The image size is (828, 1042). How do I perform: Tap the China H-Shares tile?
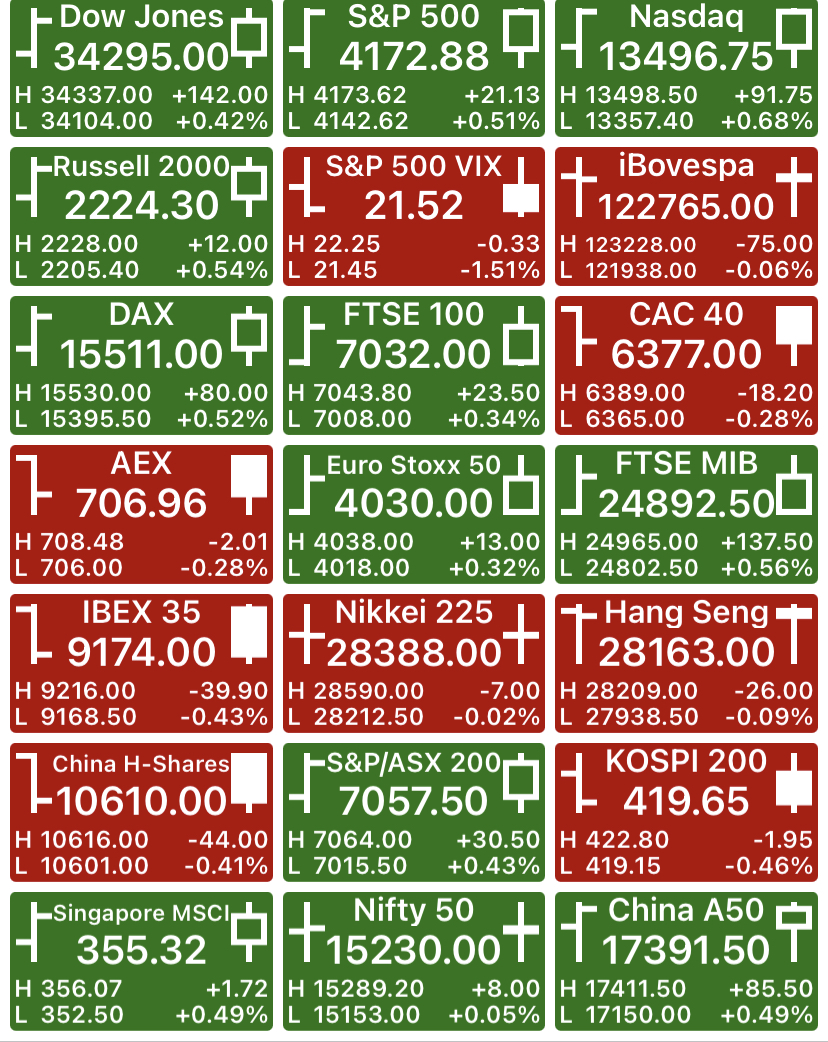coord(142,812)
